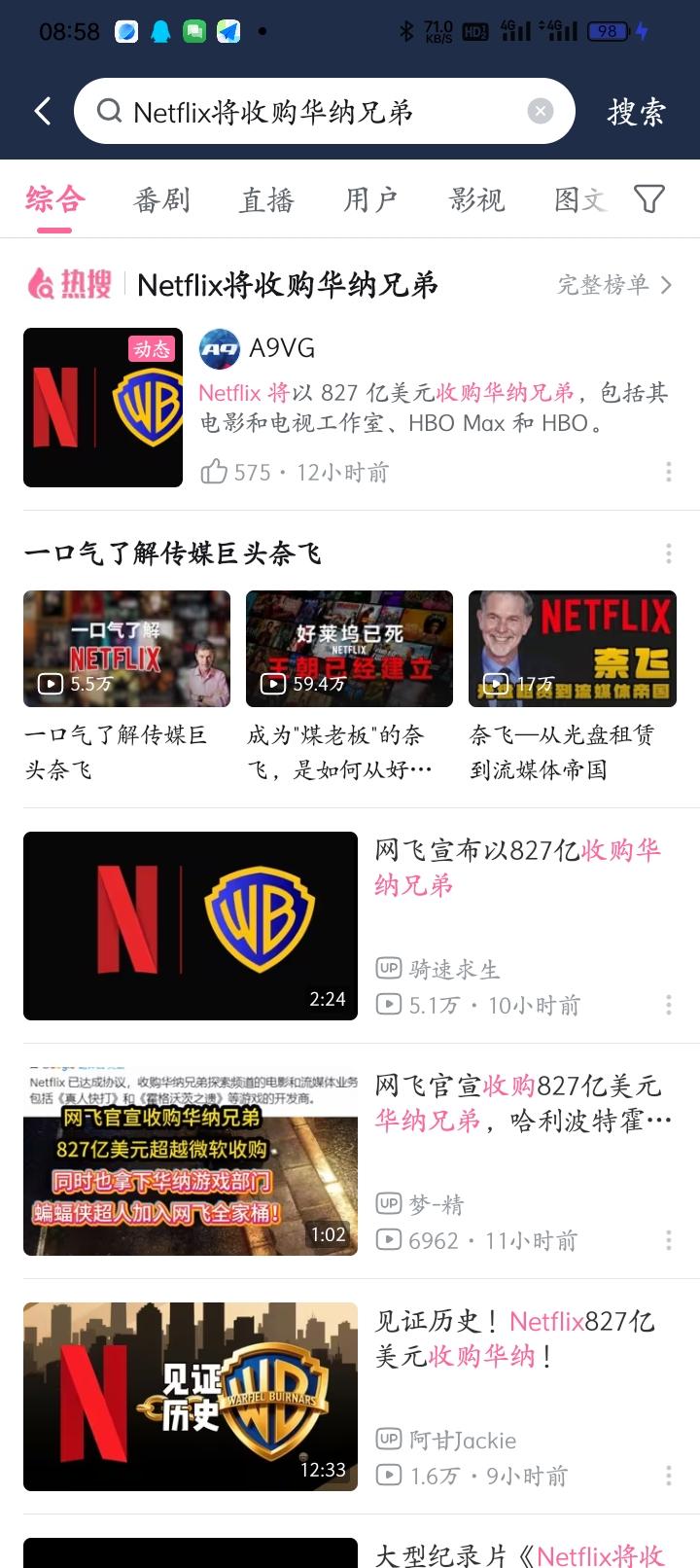
Task: Open the search filter options
Action: coord(648,197)
